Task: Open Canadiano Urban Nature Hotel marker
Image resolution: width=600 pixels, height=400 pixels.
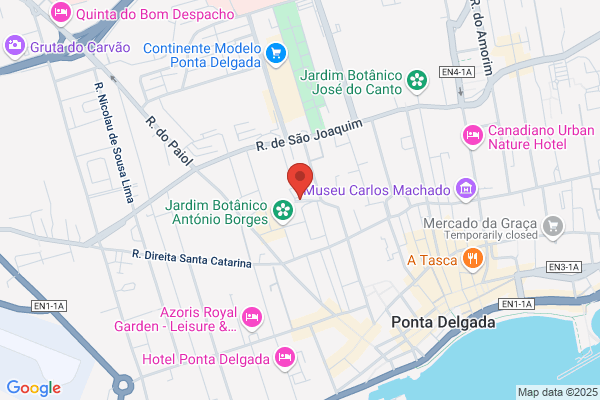Action: pyautogui.click(x=473, y=136)
